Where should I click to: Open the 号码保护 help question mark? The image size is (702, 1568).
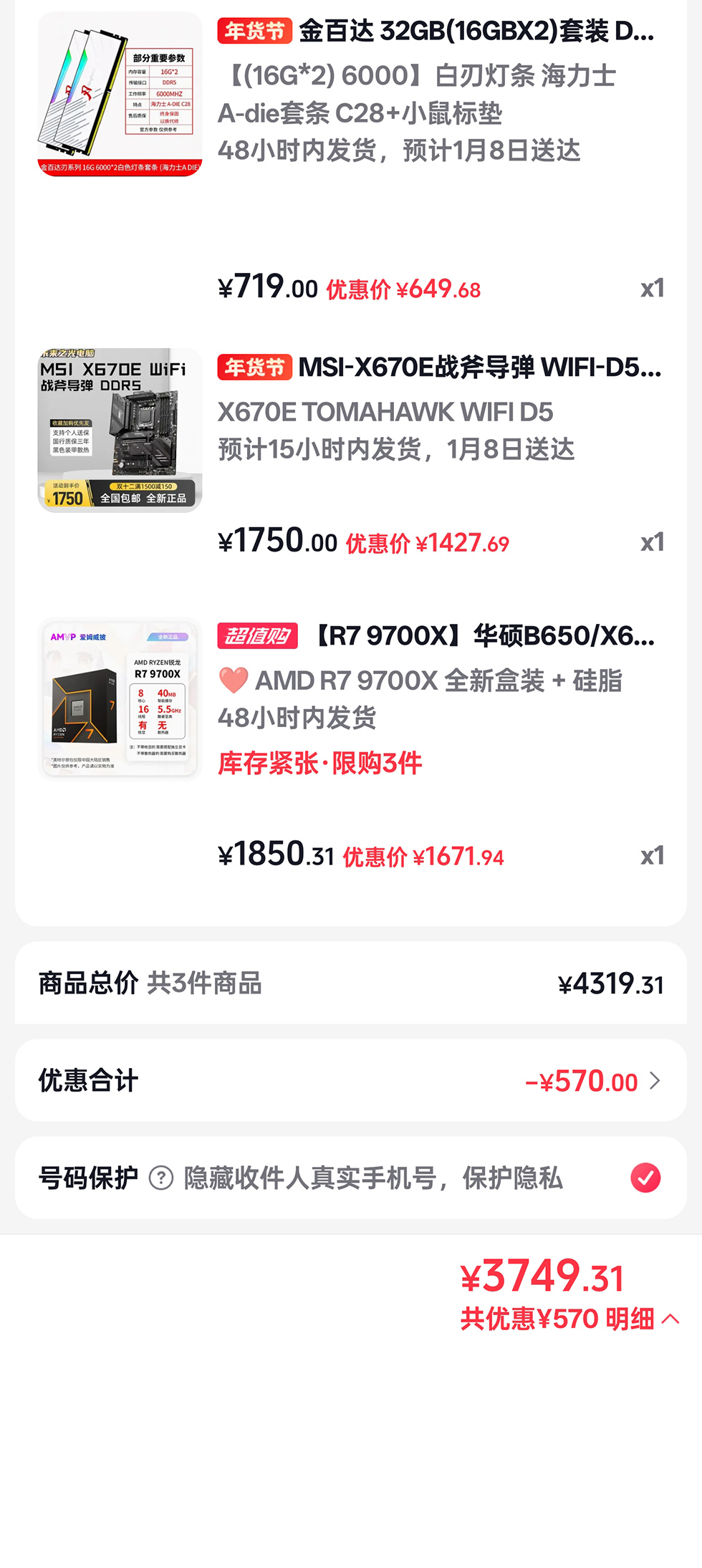point(162,1177)
